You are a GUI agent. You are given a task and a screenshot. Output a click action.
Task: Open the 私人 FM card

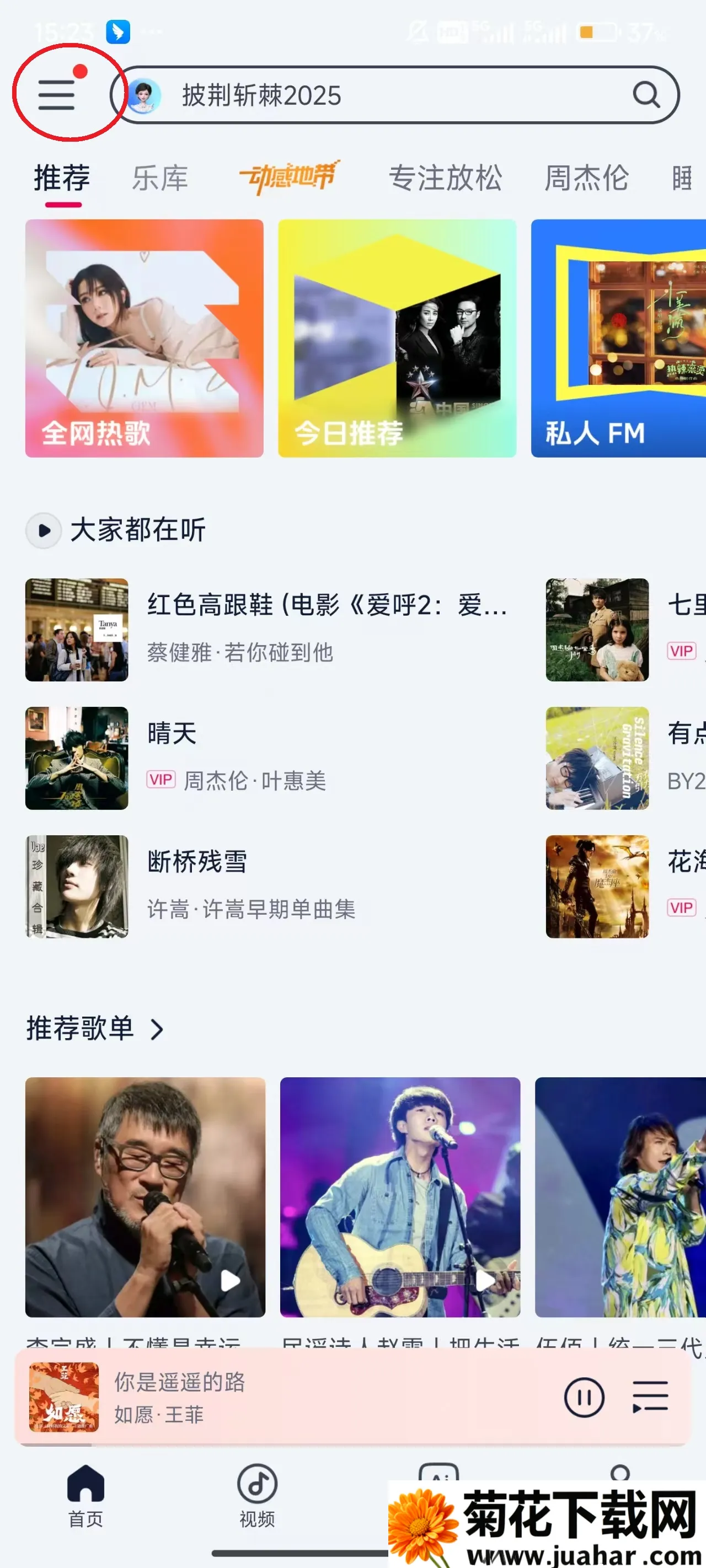click(x=618, y=338)
